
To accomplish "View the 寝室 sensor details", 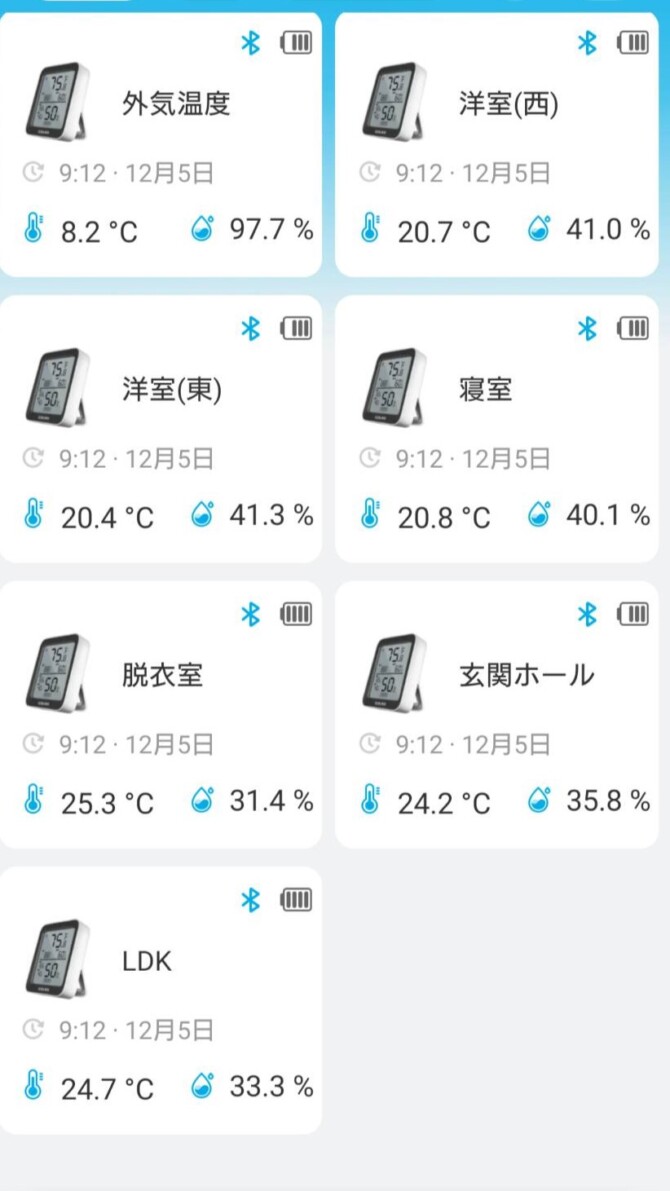I will (x=497, y=429).
